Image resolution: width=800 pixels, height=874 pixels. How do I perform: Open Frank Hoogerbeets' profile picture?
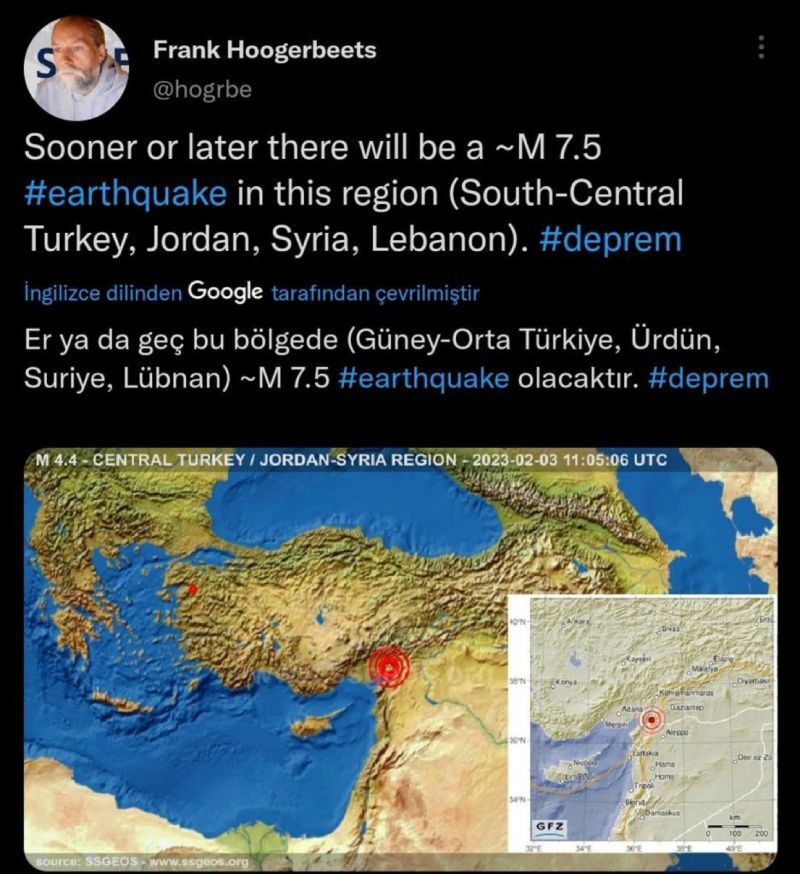76,68
